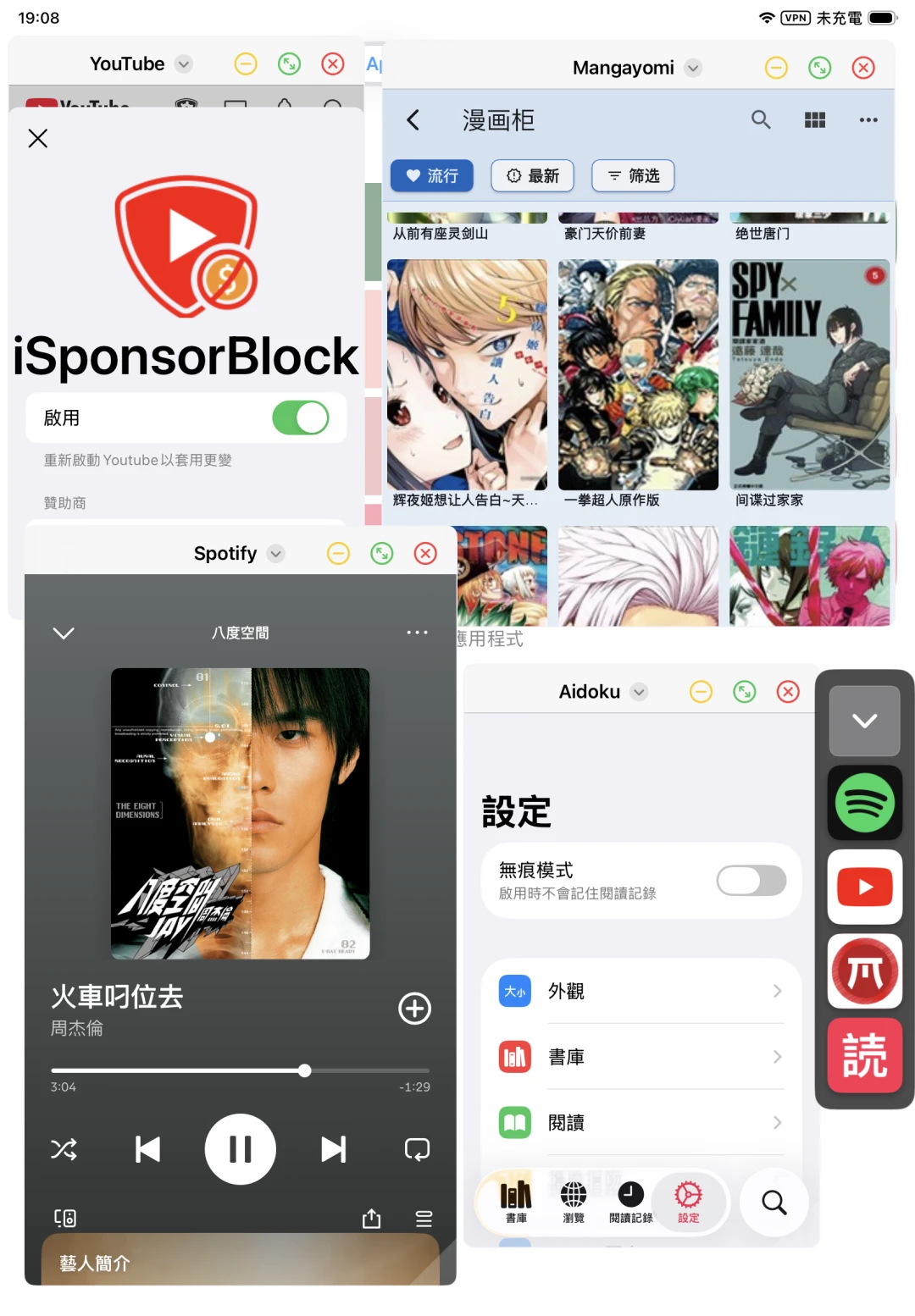Open the 外觀 settings row

[x=640, y=991]
